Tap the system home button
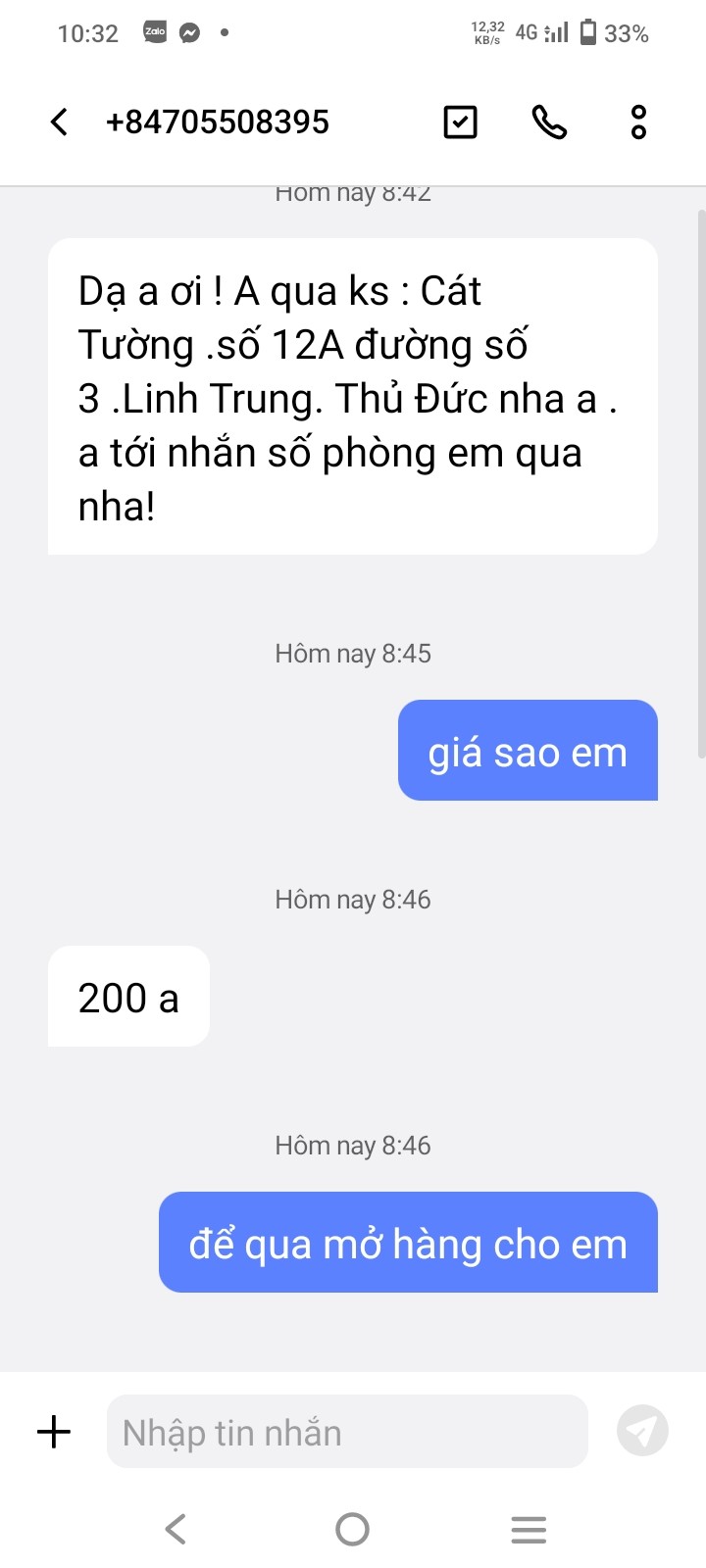Image resolution: width=706 pixels, height=1568 pixels. point(352,1529)
